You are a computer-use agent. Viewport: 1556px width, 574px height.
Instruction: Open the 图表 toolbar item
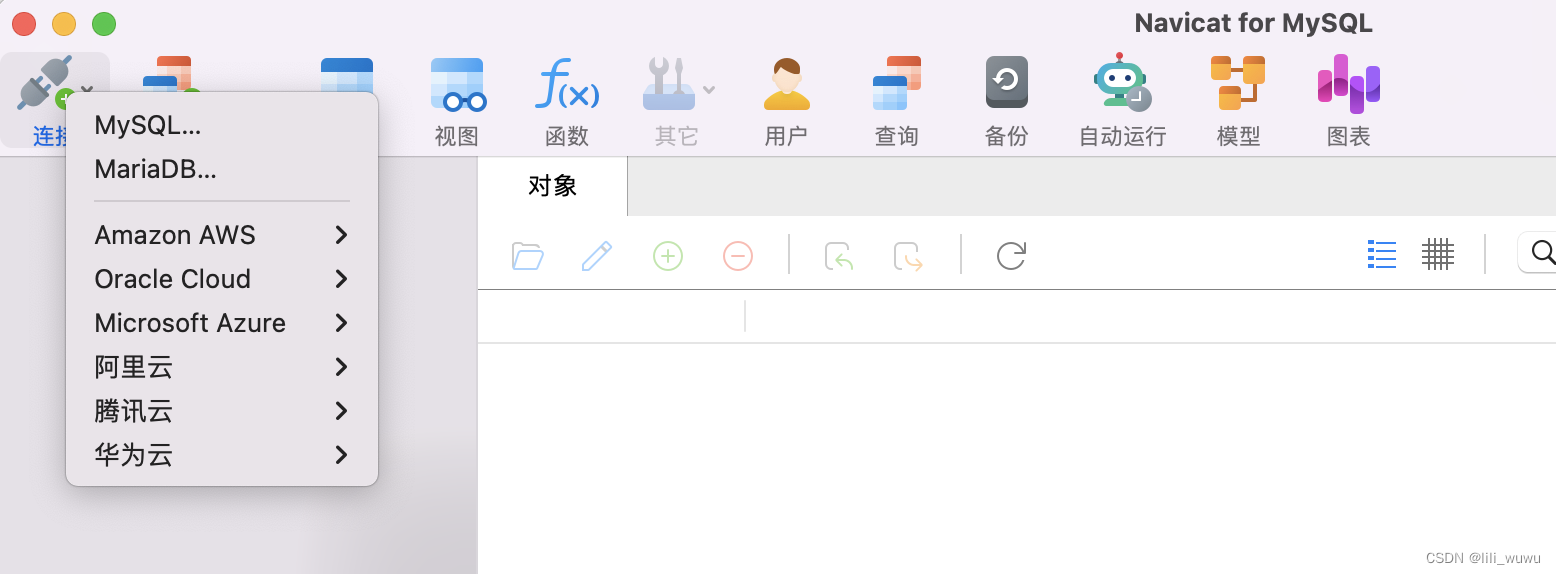(1348, 100)
